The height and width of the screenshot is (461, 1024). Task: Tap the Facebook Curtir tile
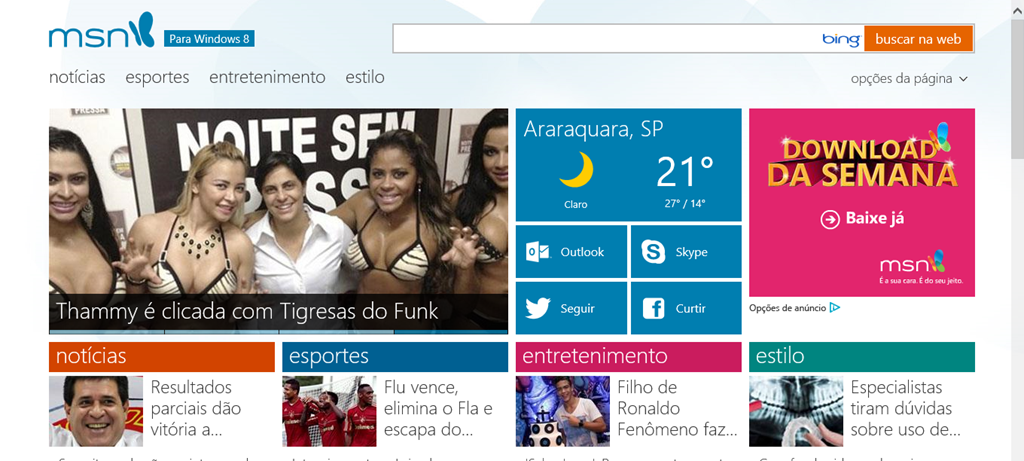click(686, 308)
